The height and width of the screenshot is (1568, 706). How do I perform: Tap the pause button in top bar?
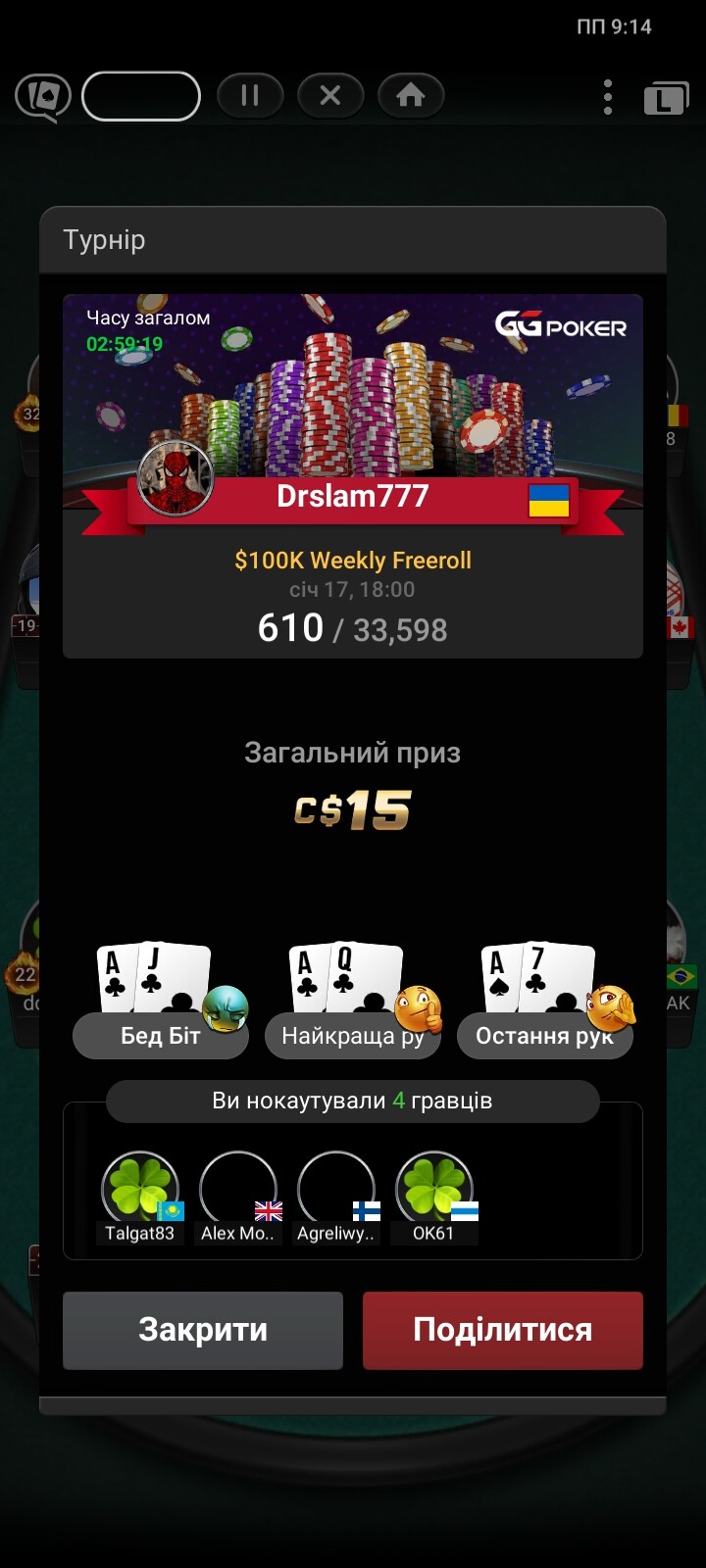(250, 96)
